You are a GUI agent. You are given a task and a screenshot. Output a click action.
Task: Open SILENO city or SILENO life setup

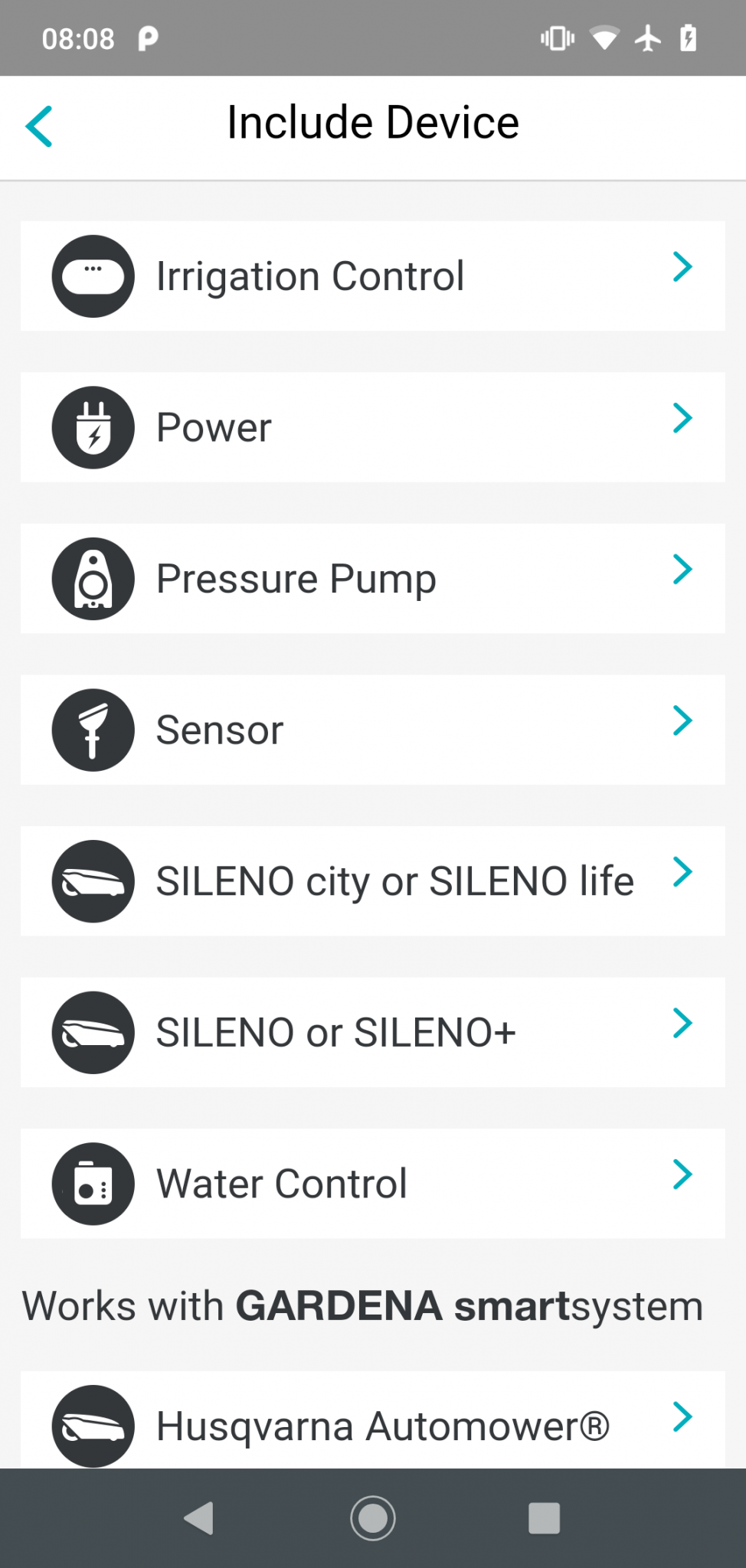pos(372,880)
